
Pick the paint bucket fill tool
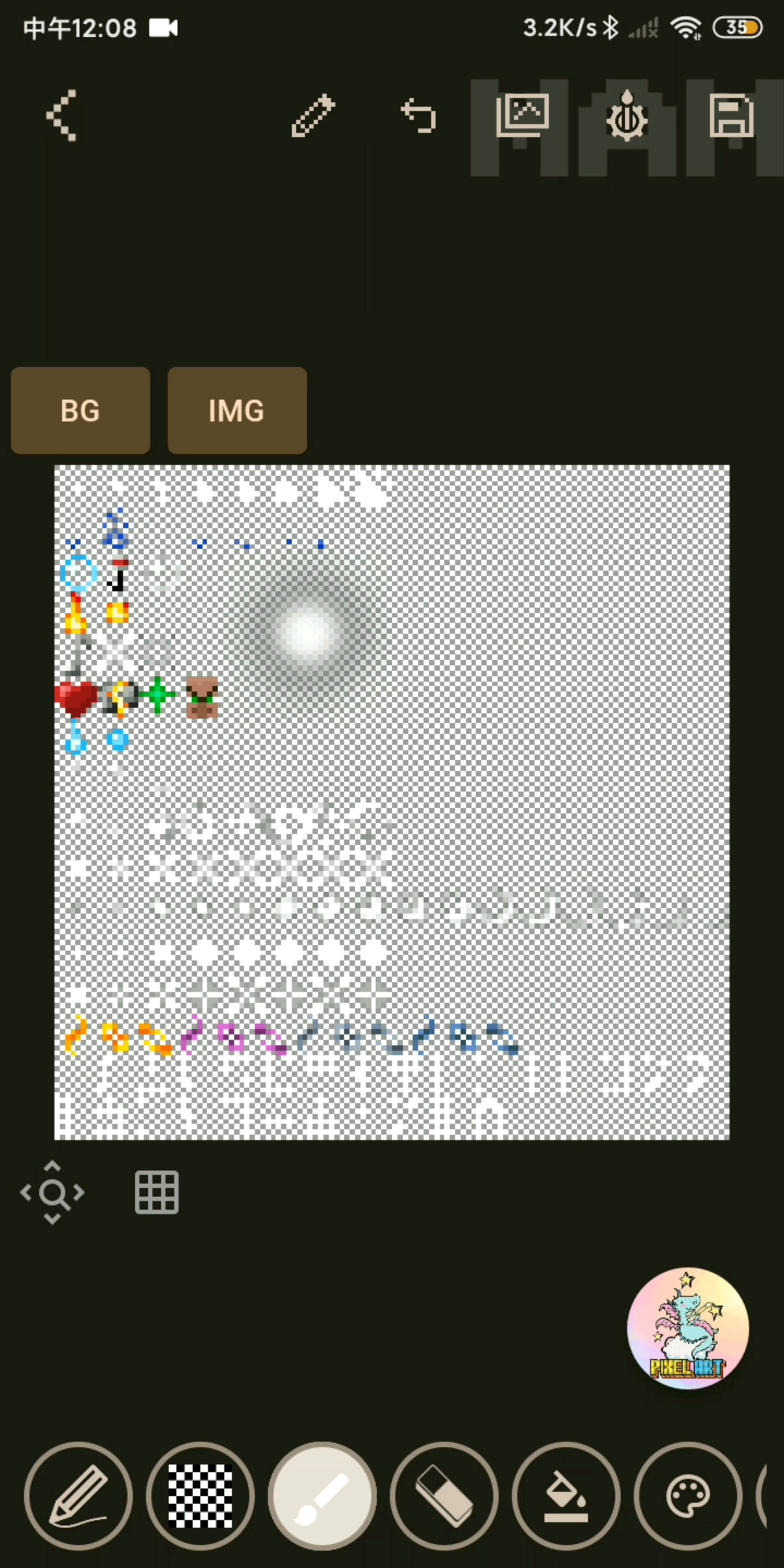point(566,1495)
